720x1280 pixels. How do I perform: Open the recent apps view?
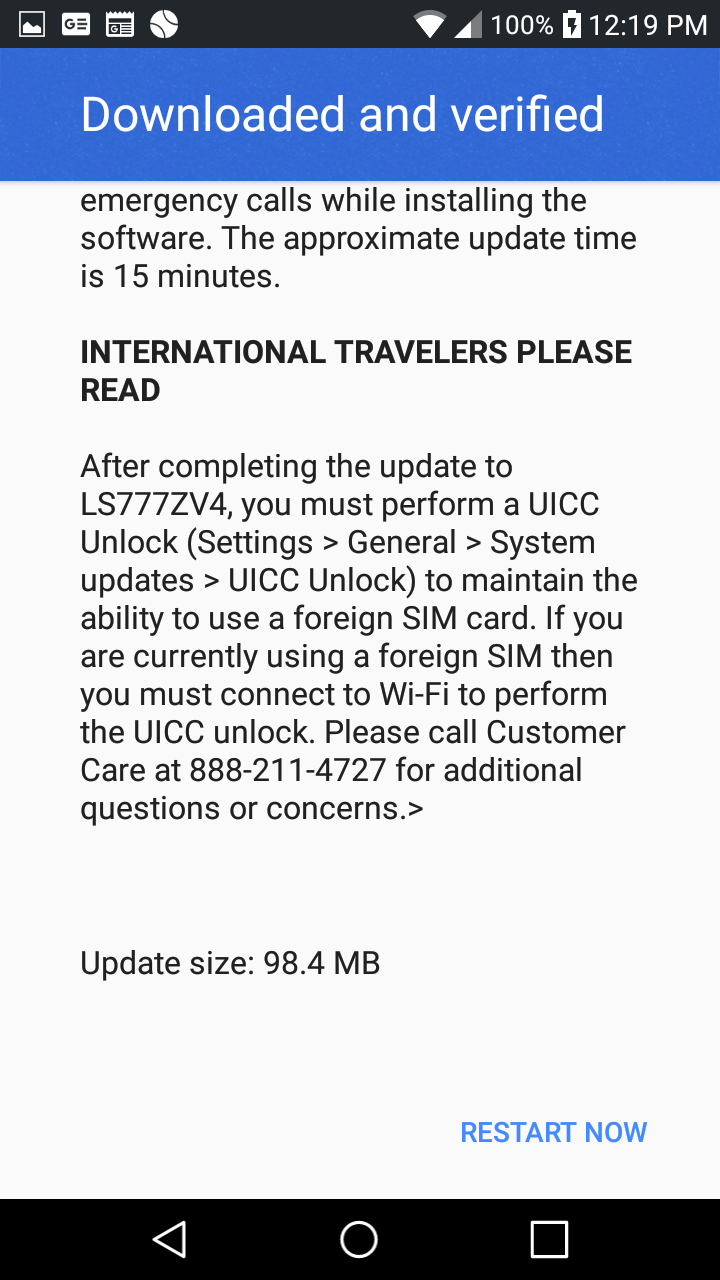(549, 1240)
